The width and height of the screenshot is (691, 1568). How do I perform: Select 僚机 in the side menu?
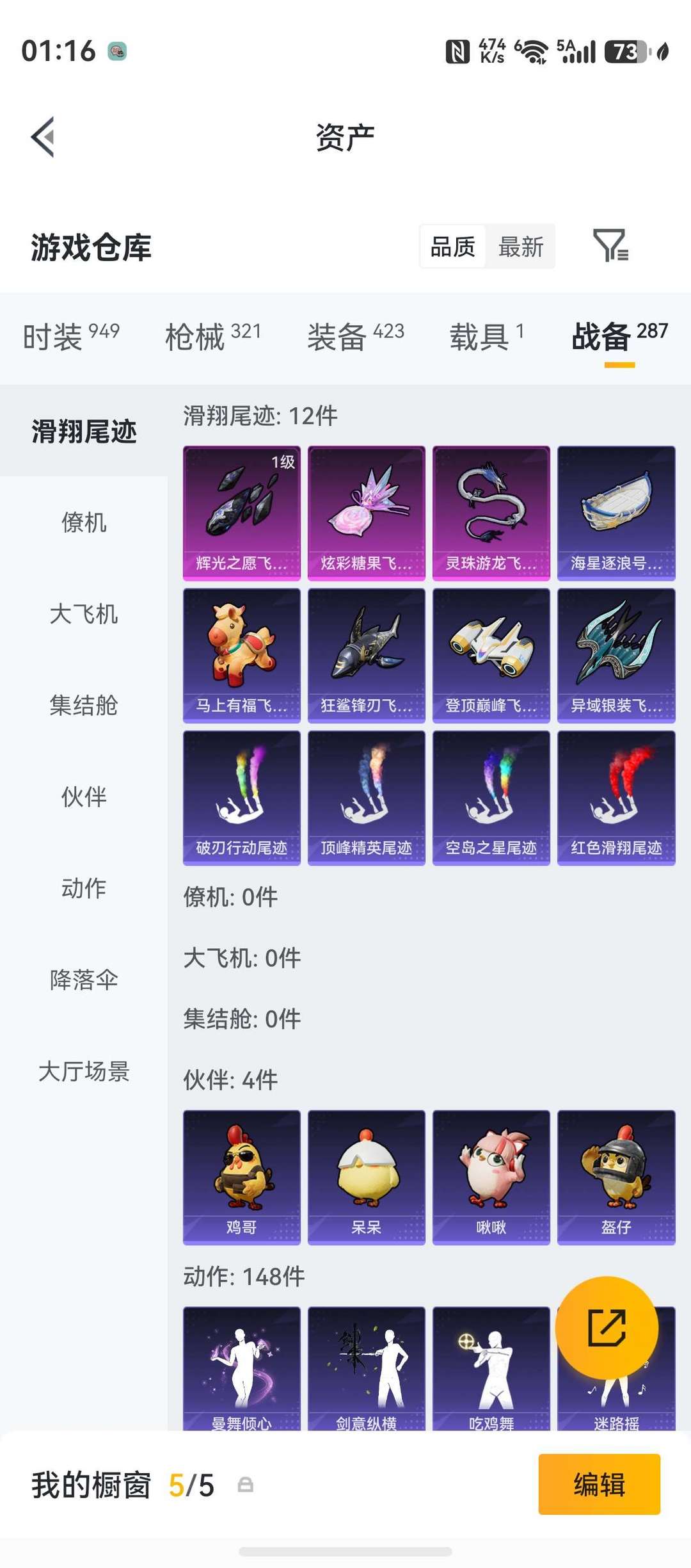pos(84,522)
